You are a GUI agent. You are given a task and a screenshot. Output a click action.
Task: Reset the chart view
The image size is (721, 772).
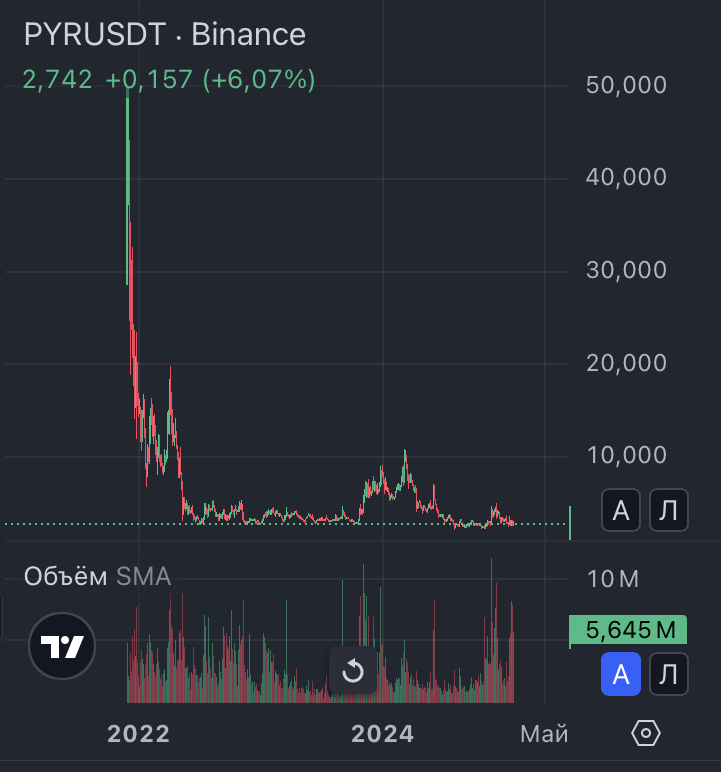click(353, 670)
